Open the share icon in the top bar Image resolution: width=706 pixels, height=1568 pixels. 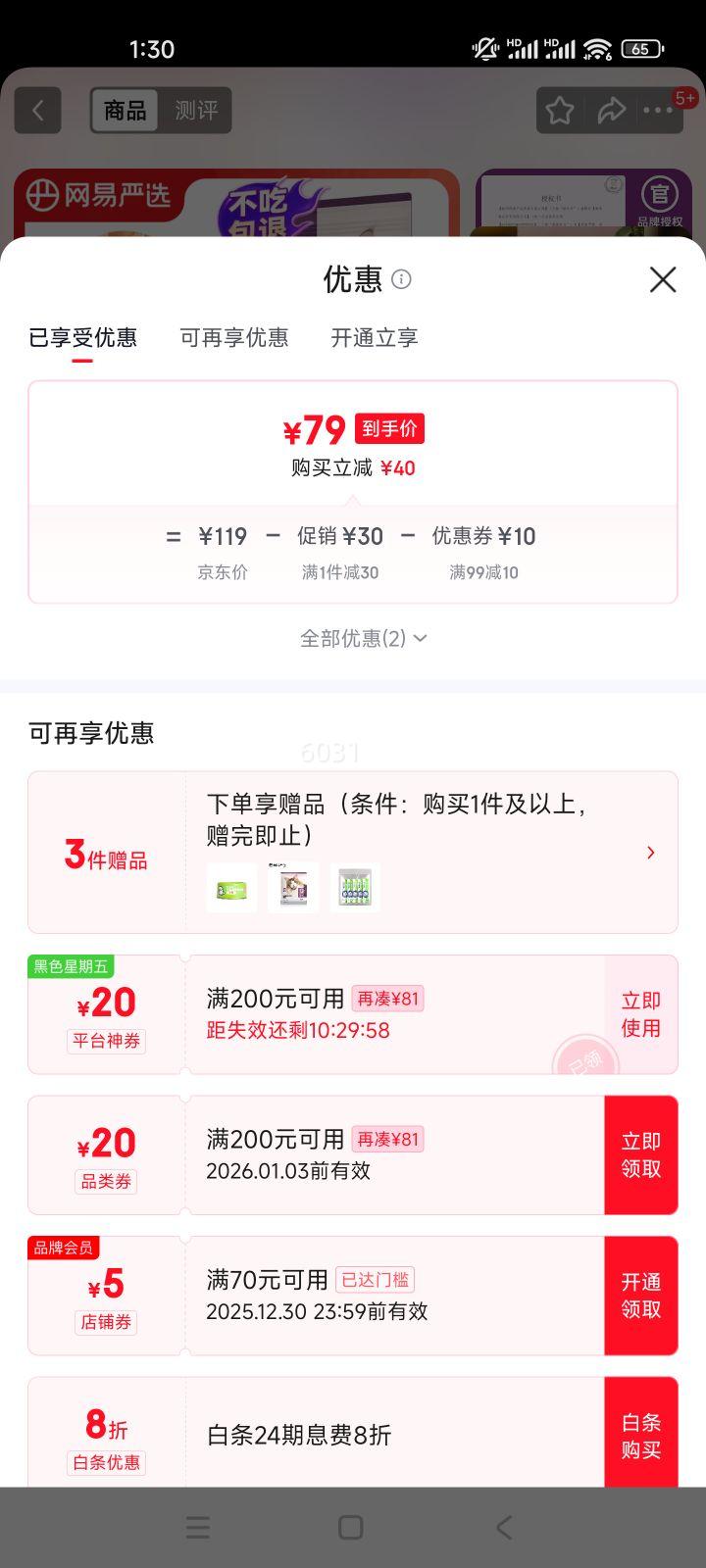coord(612,110)
